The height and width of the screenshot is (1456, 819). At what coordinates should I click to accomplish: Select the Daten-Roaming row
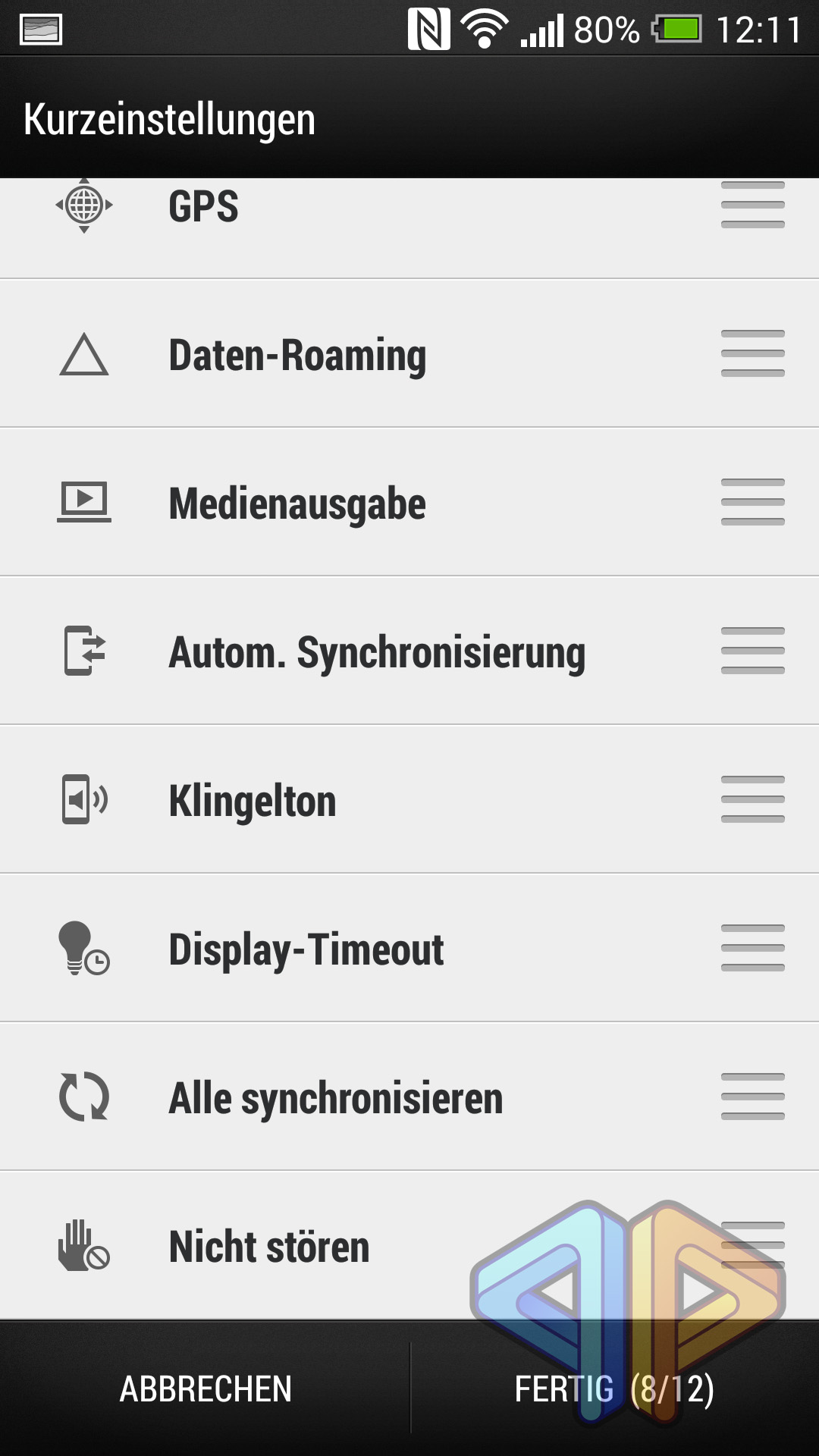click(409, 353)
